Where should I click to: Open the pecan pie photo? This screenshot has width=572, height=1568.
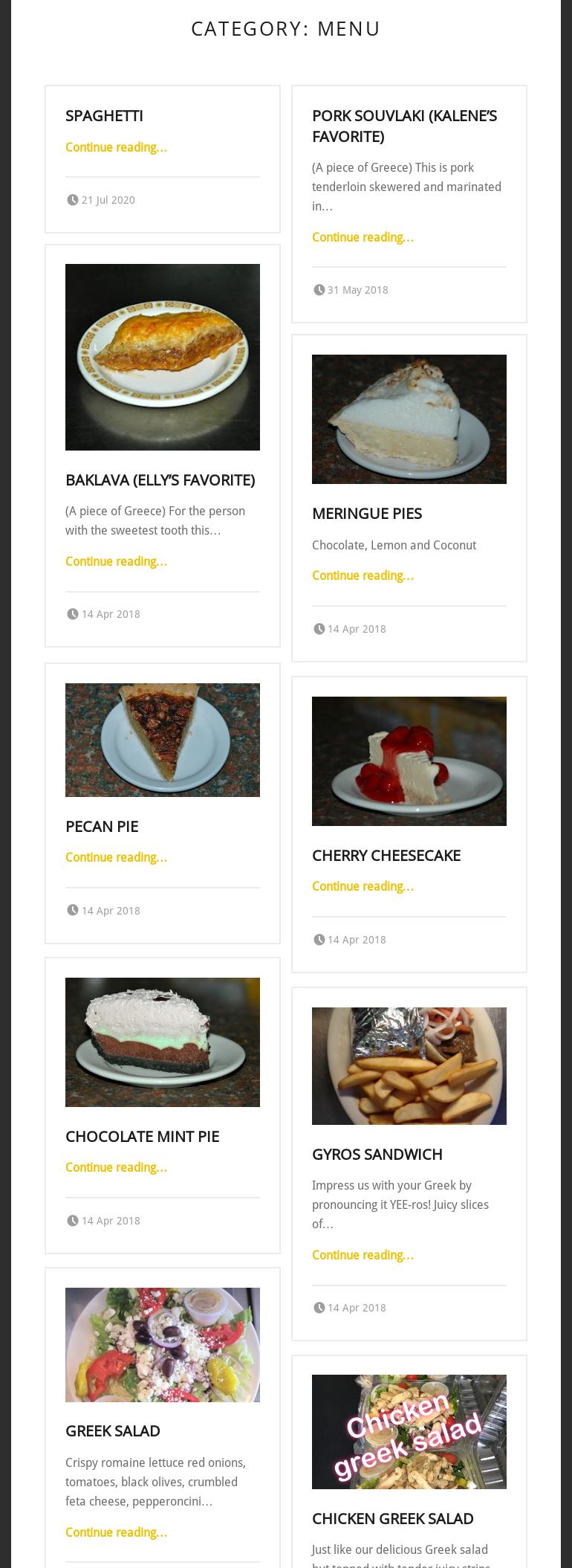(163, 740)
